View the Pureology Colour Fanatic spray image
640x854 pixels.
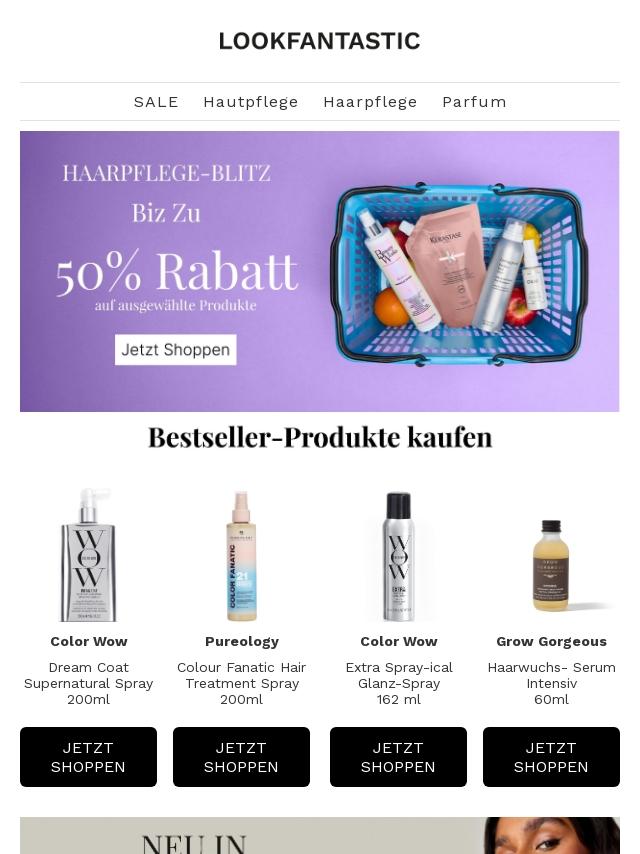(241, 555)
